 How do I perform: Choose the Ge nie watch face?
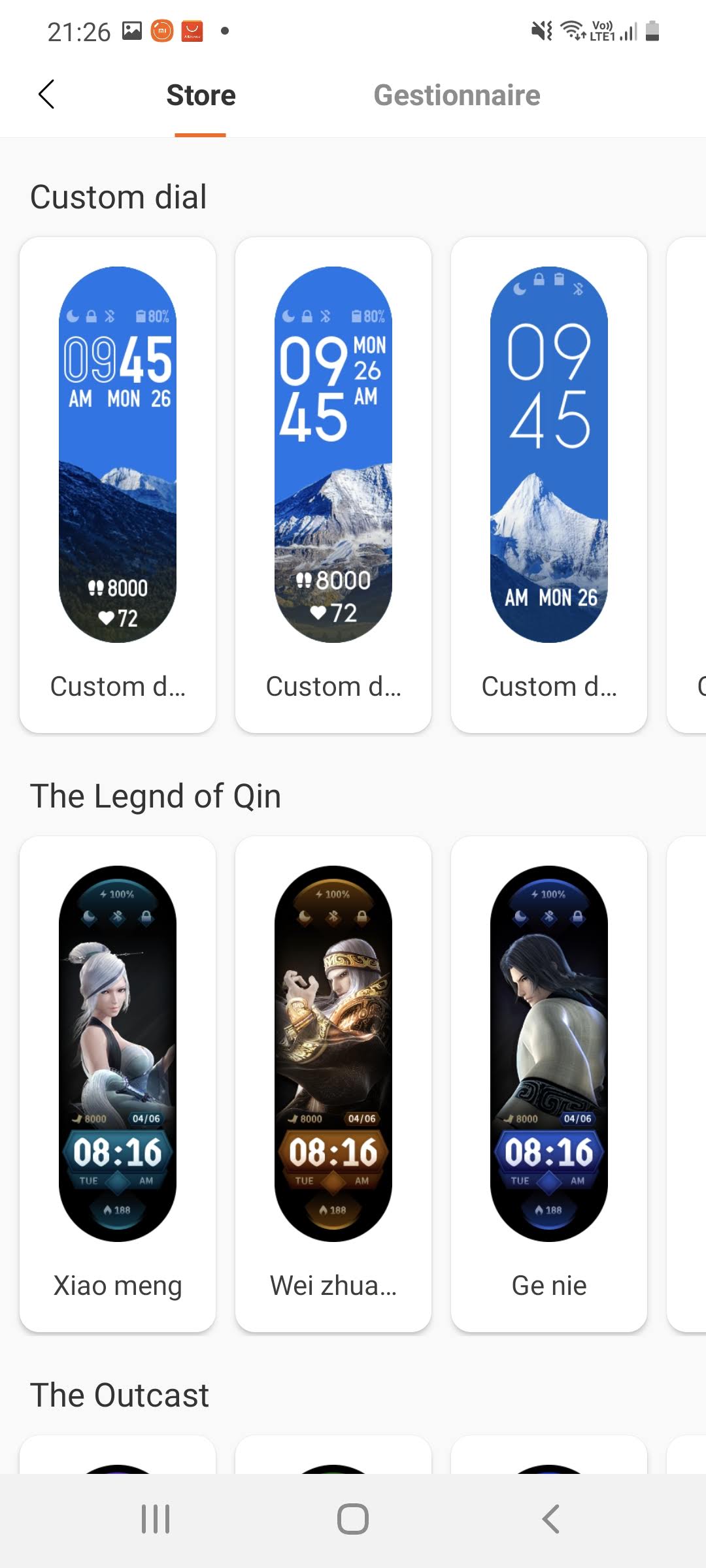[x=549, y=1083]
